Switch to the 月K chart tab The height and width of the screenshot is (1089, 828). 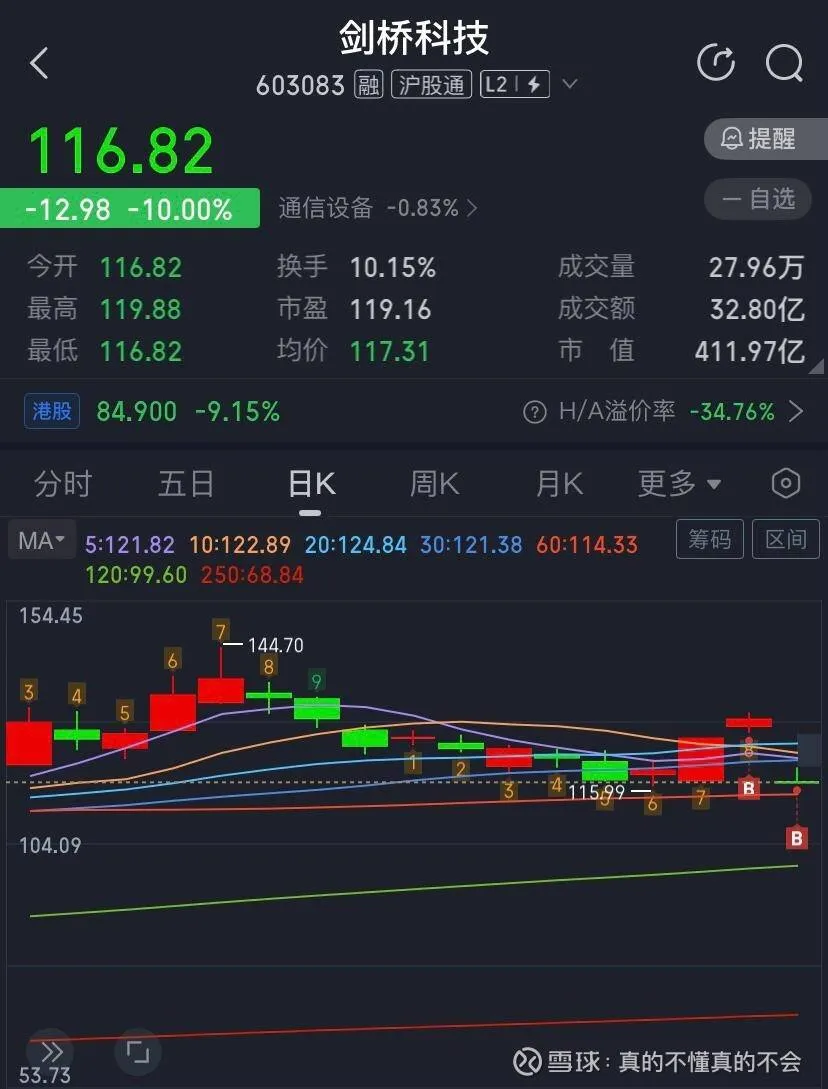[x=559, y=484]
